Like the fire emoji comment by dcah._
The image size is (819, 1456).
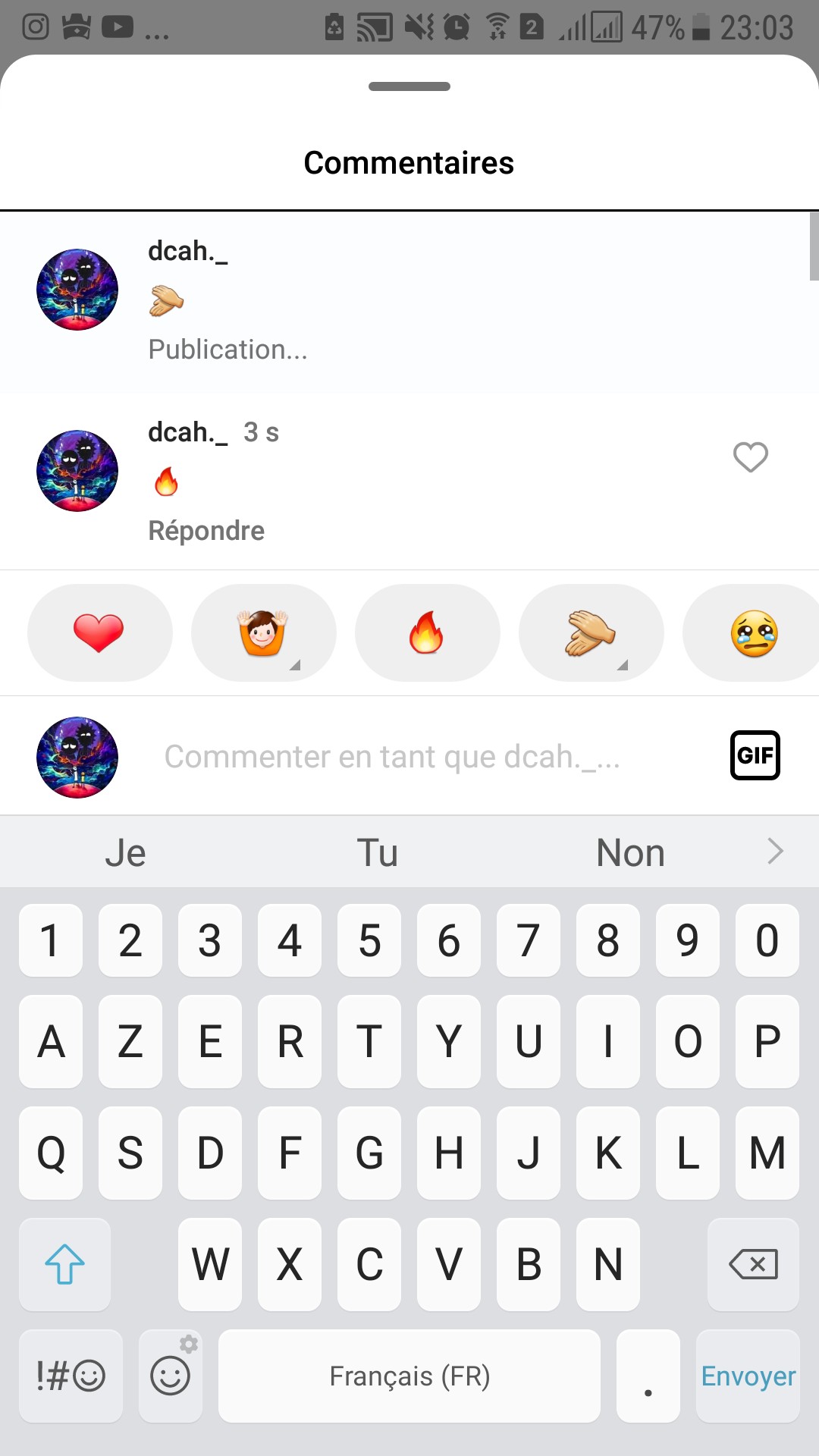point(750,457)
